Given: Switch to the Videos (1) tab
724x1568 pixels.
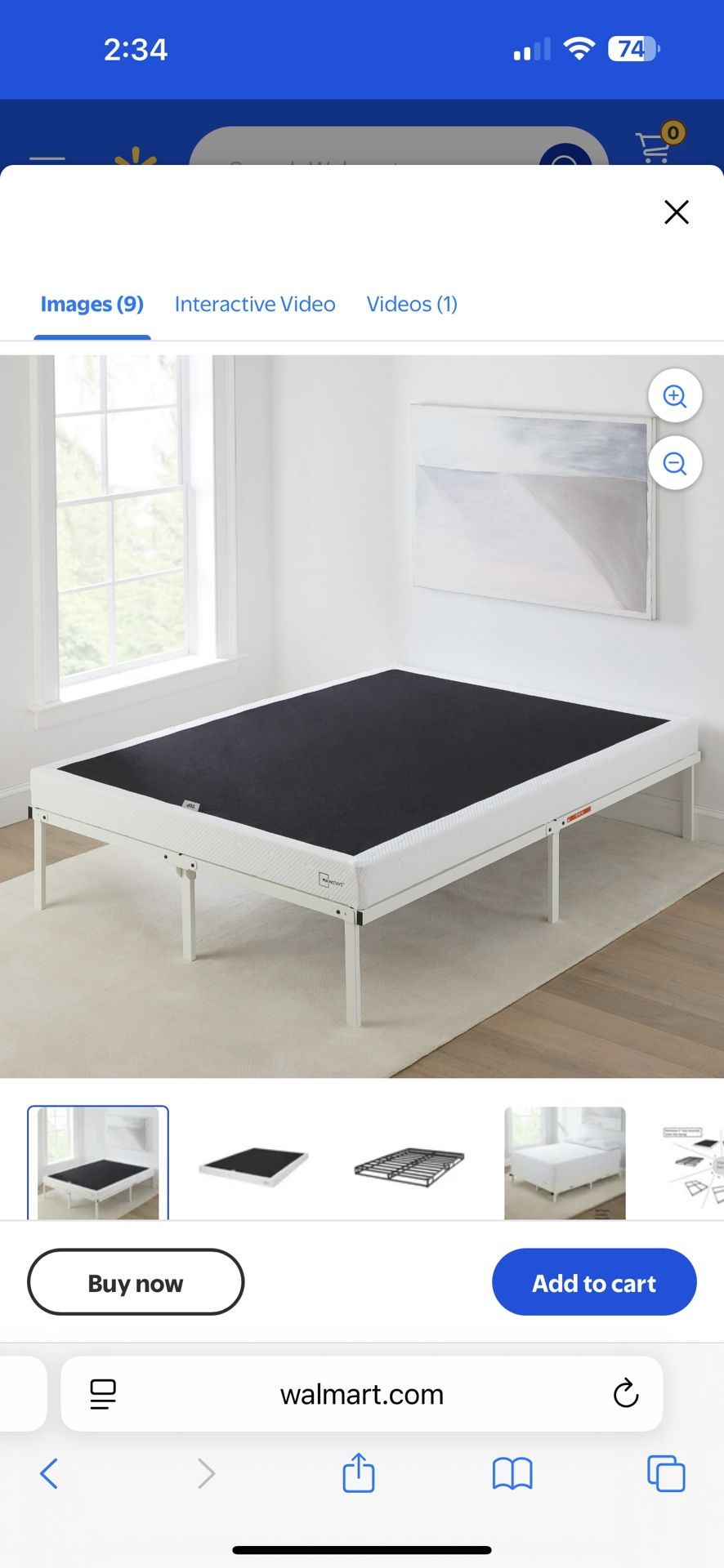Looking at the screenshot, I should tap(412, 304).
